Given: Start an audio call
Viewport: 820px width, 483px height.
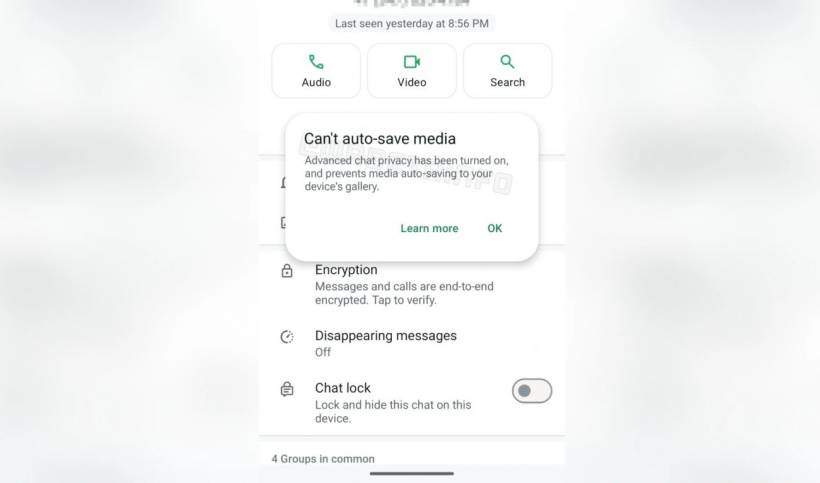Looking at the screenshot, I should [316, 71].
